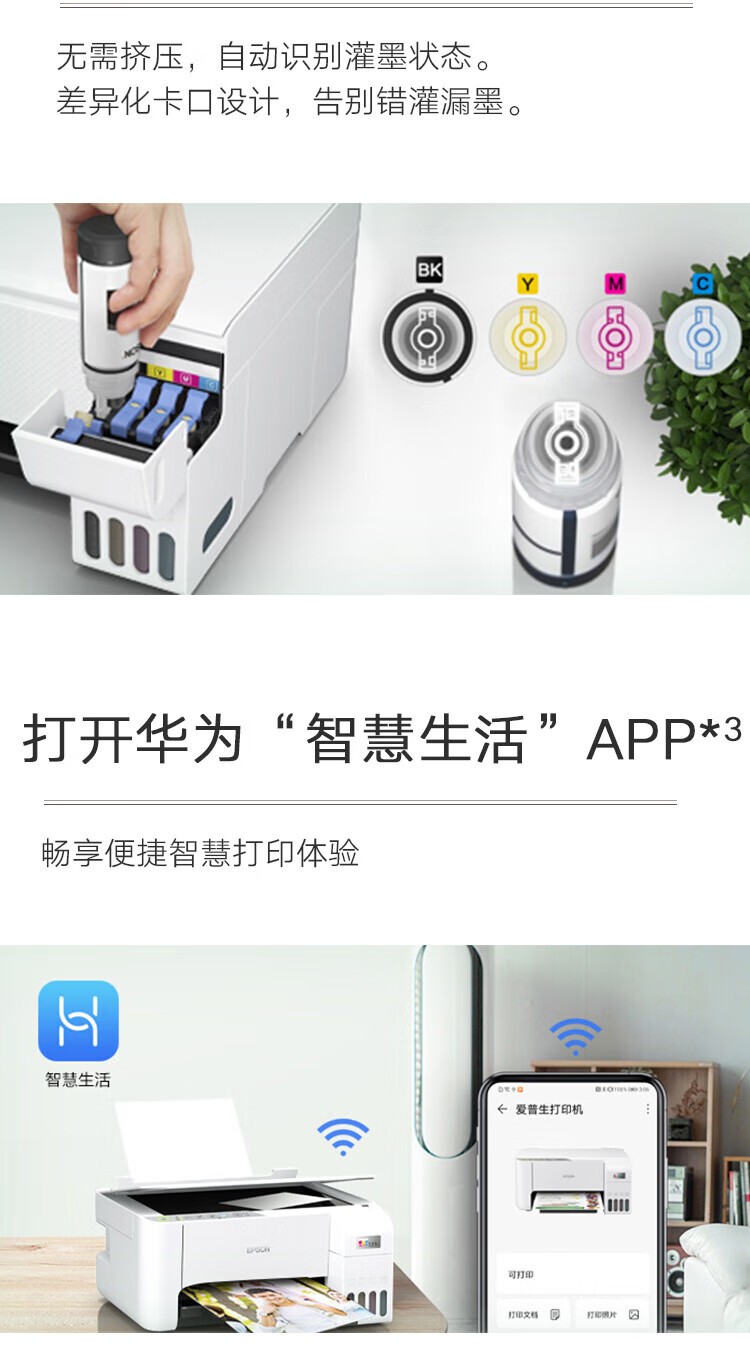
Task: Tap the back arrow beside 爱普生打印机
Action: tap(502, 1107)
